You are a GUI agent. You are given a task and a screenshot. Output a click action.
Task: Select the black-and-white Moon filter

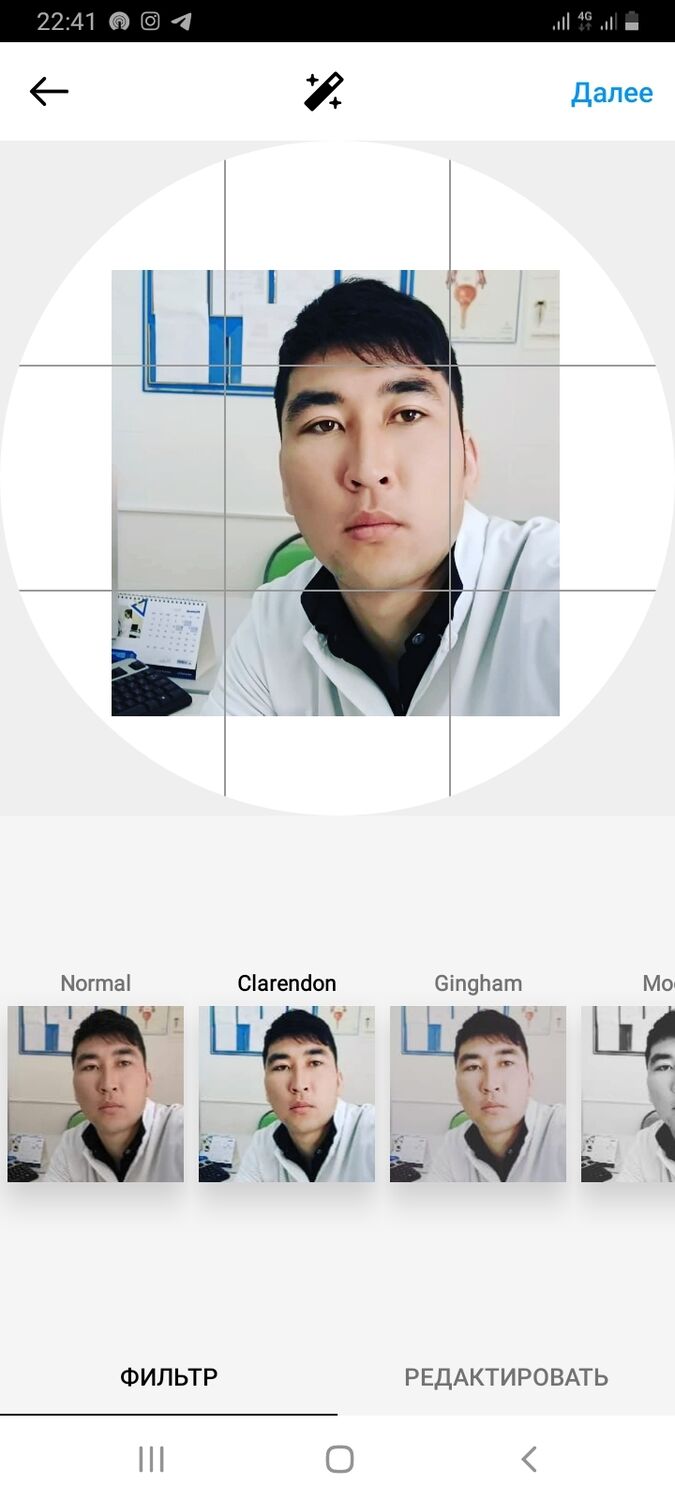[630, 1093]
